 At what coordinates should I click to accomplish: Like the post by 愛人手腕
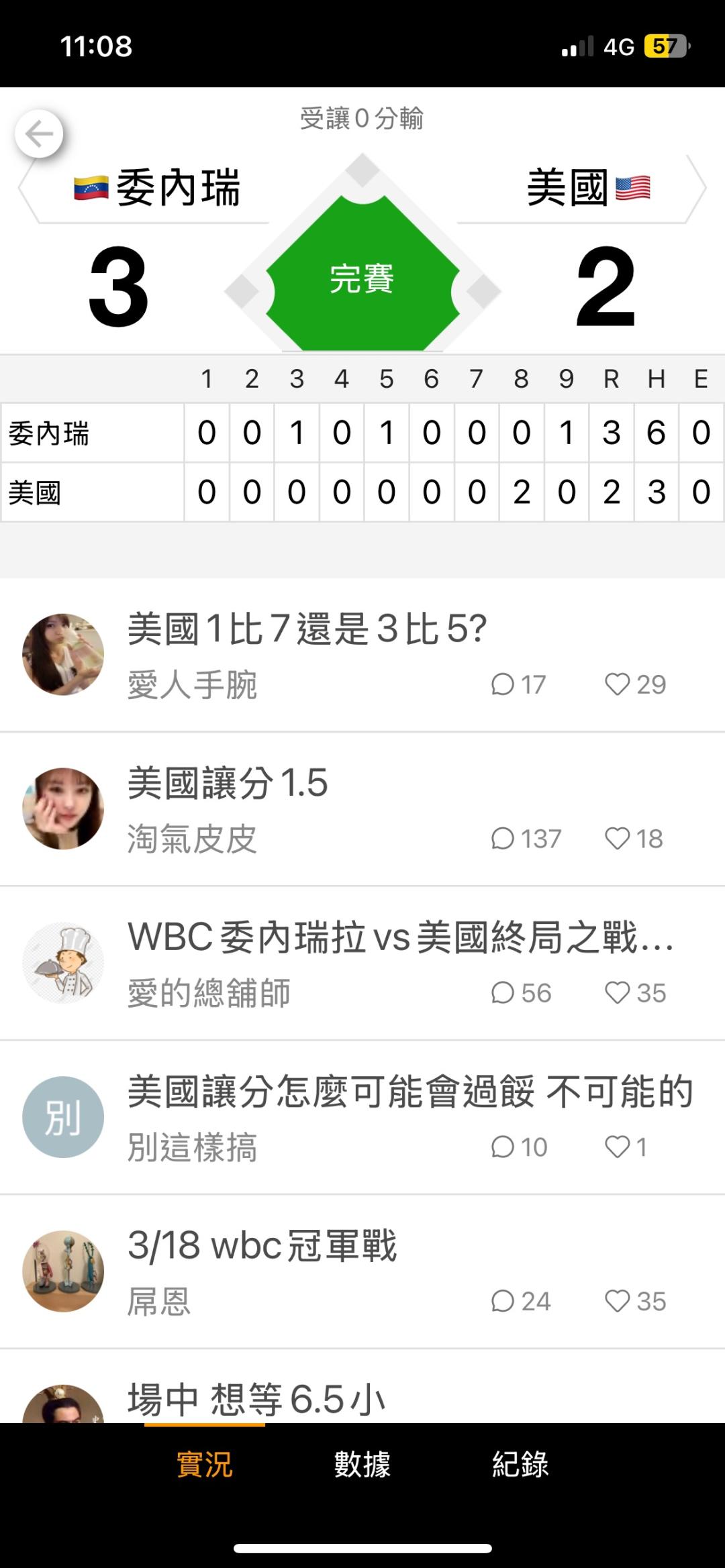coord(617,684)
